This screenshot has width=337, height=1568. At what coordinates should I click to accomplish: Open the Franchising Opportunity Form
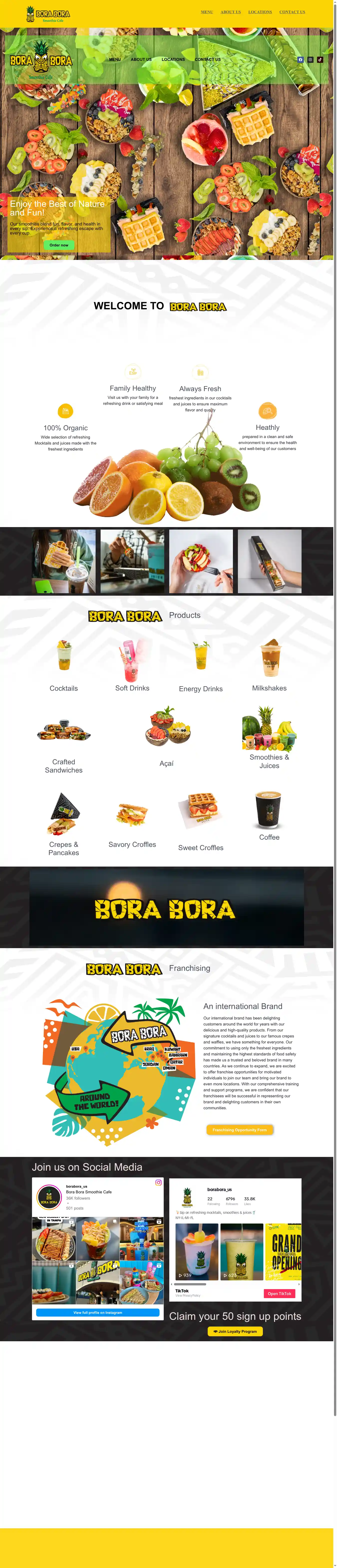(239, 1129)
